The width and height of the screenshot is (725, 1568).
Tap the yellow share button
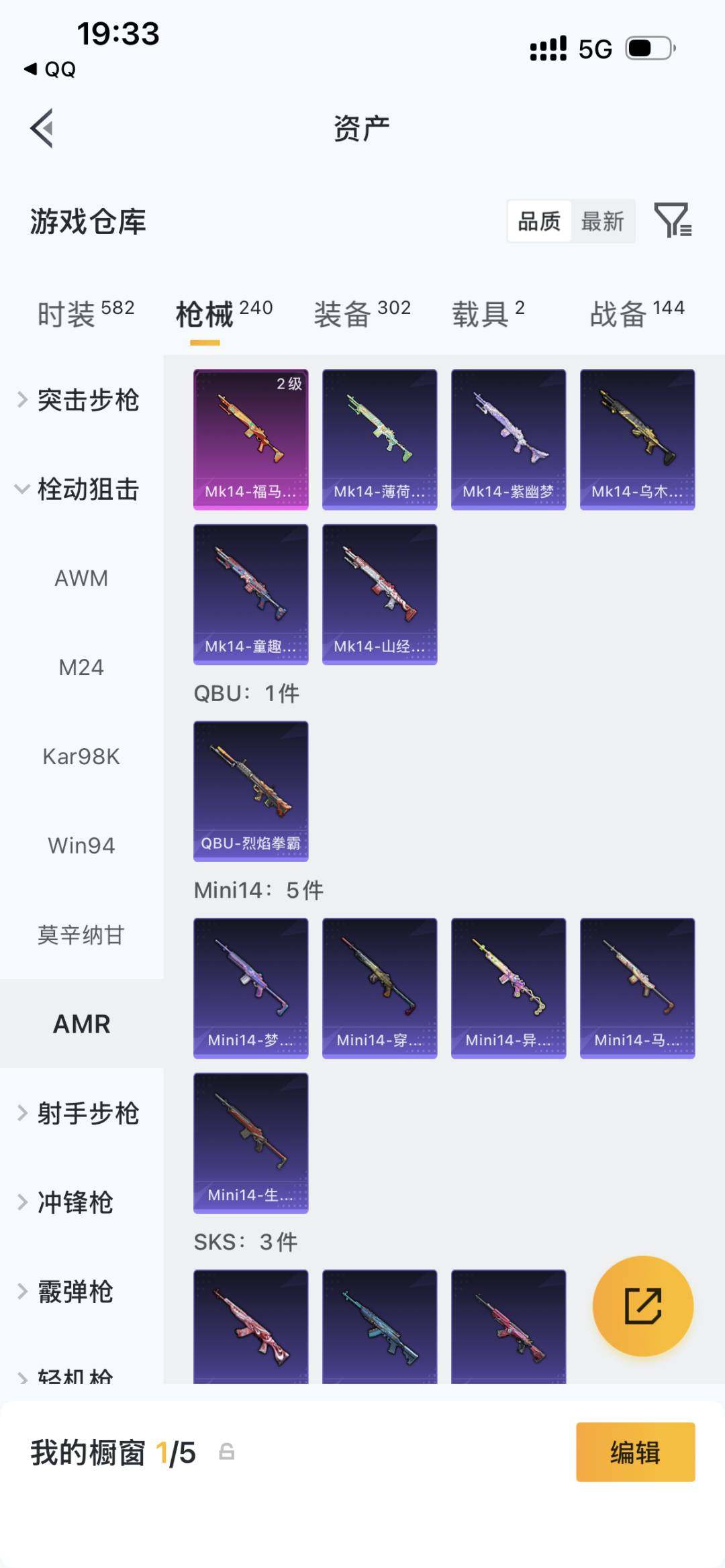[x=642, y=1304]
